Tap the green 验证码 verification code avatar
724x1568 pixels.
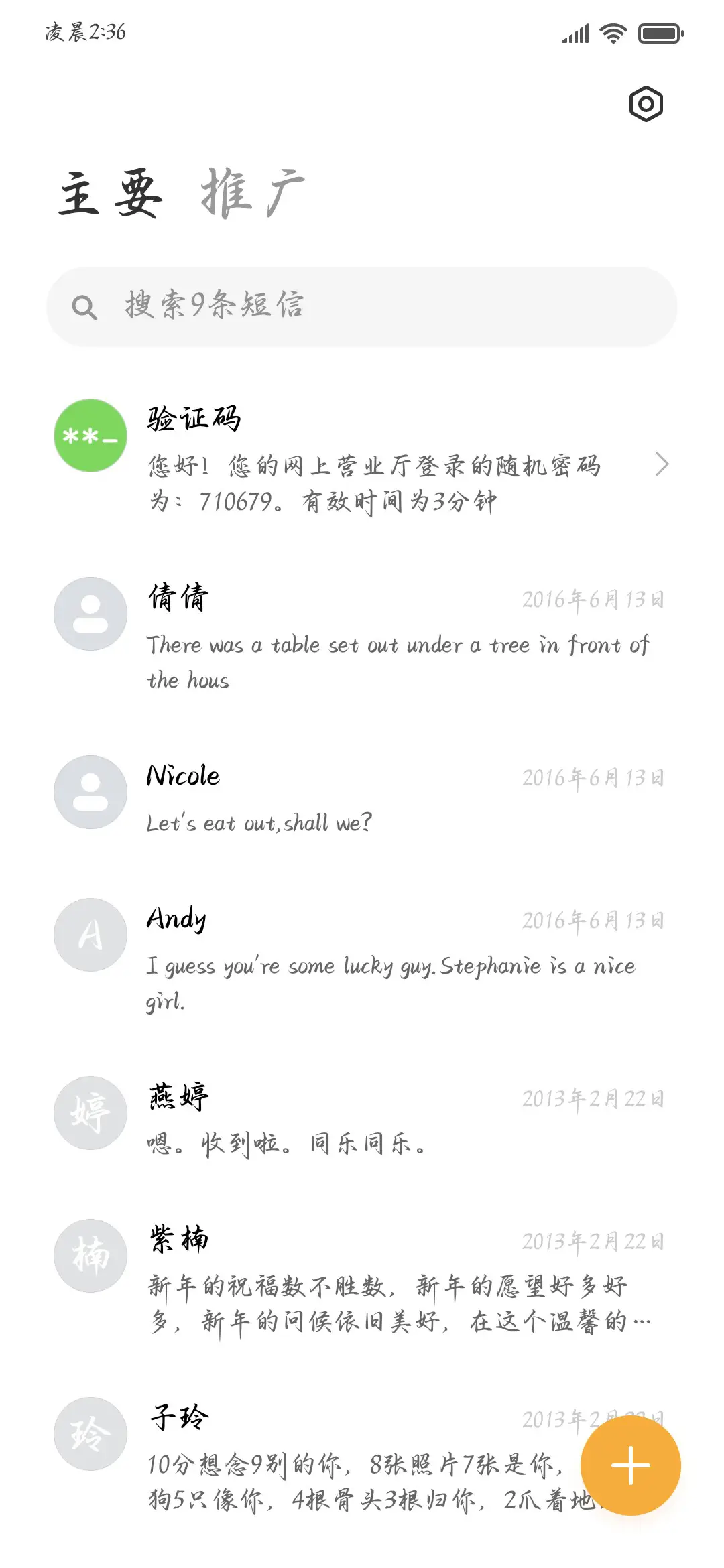tap(89, 436)
